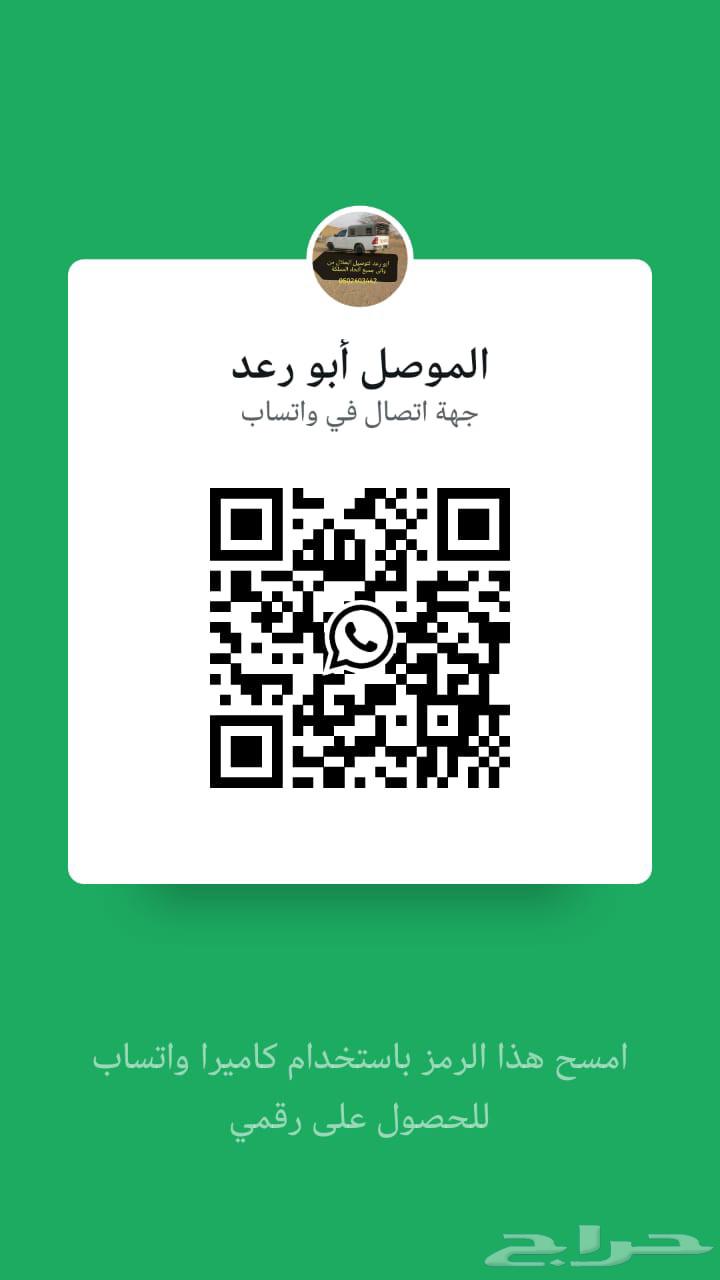Click the black caption overlay on avatar
Image resolution: width=720 pixels, height=1280 pixels.
[358, 270]
